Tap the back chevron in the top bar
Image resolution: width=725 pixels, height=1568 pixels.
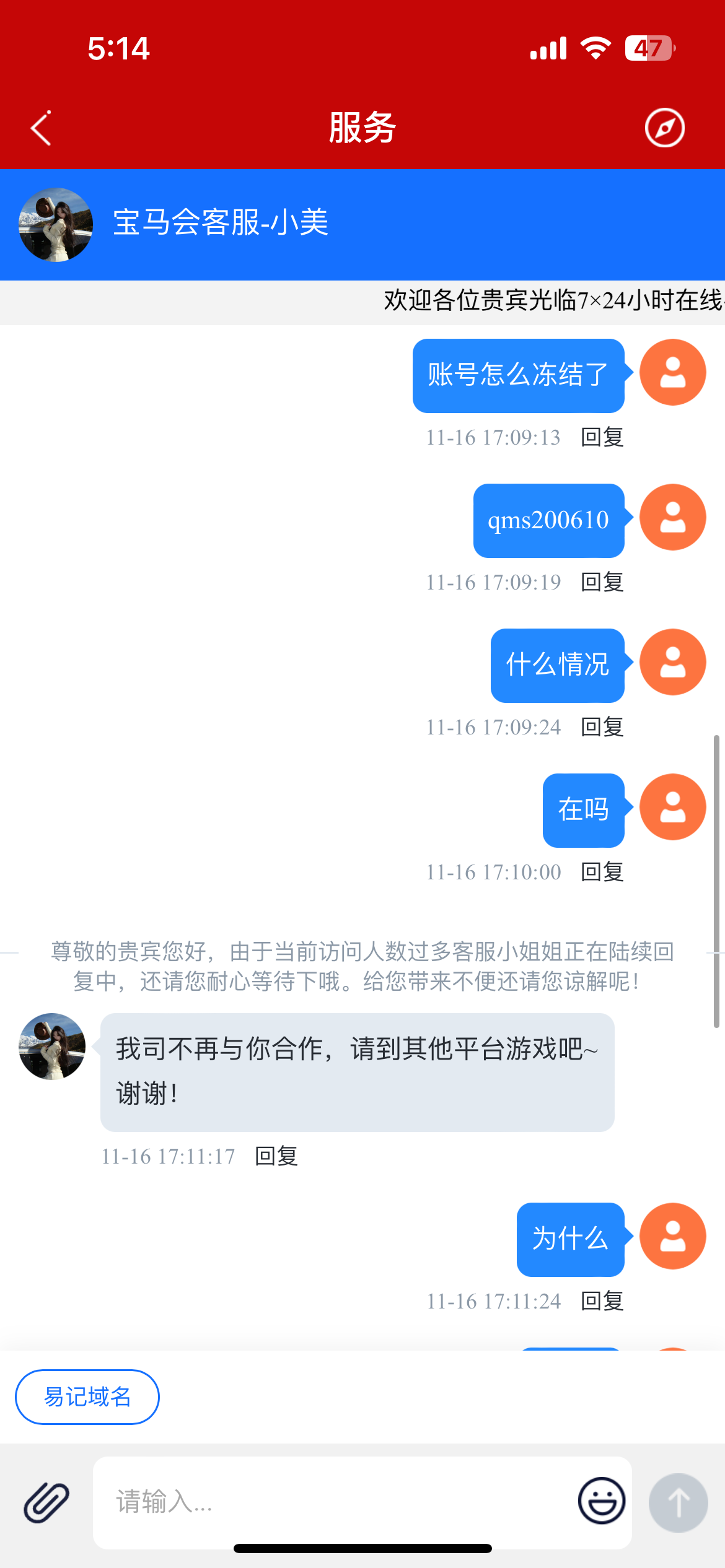click(x=40, y=127)
